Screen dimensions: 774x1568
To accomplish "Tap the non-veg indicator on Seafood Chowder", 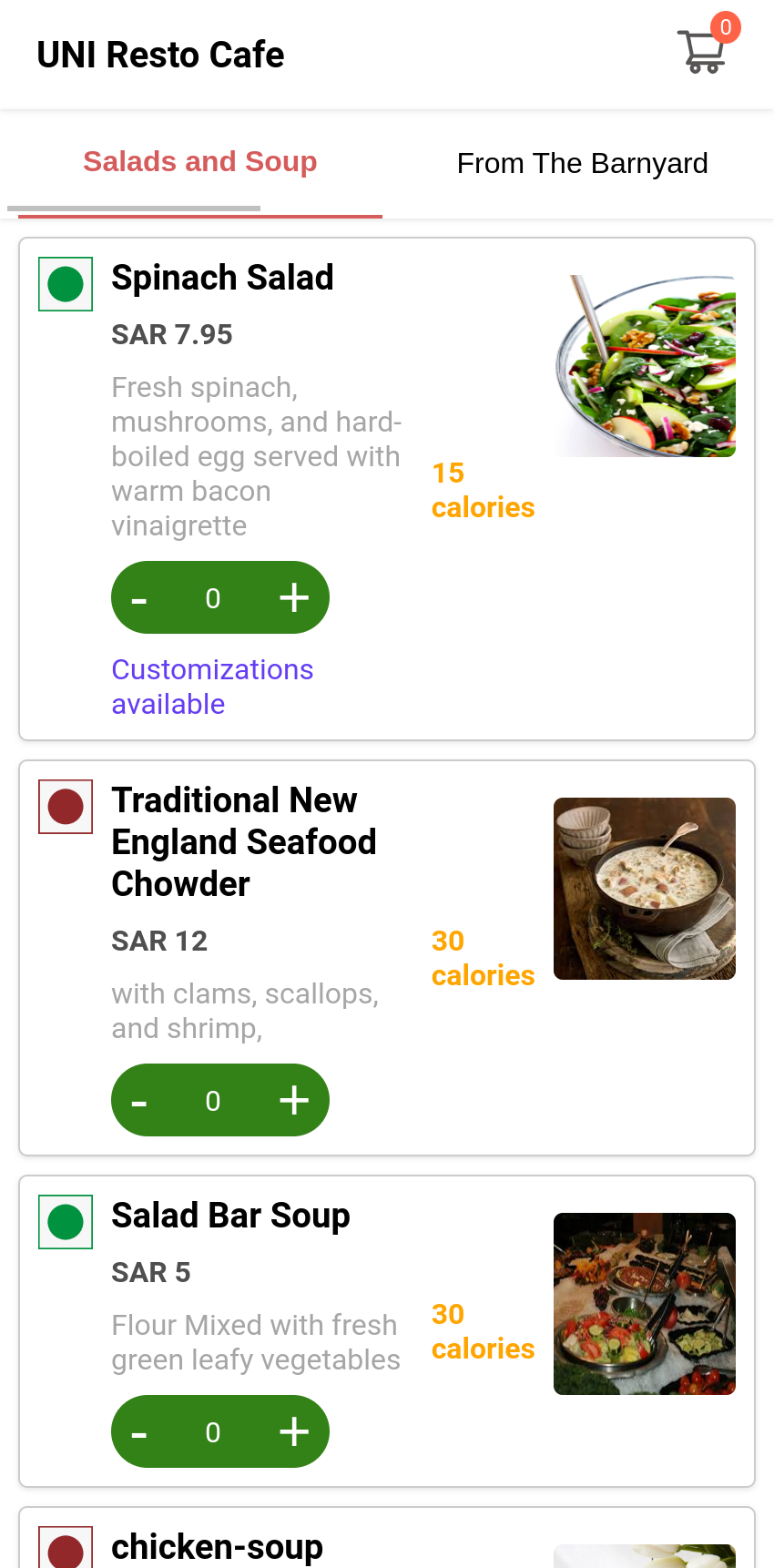I will (65, 807).
